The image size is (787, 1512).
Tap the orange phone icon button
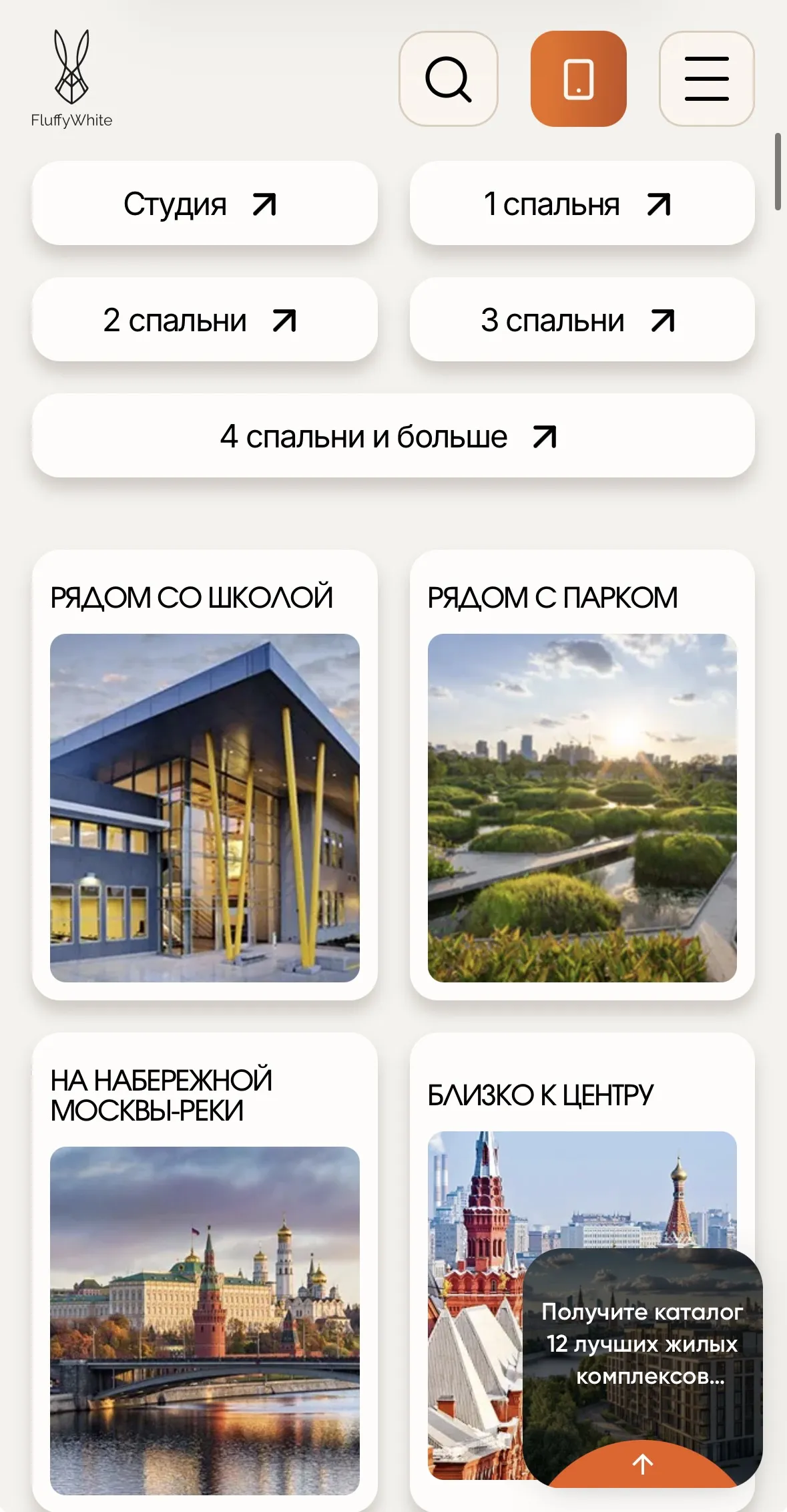578,79
